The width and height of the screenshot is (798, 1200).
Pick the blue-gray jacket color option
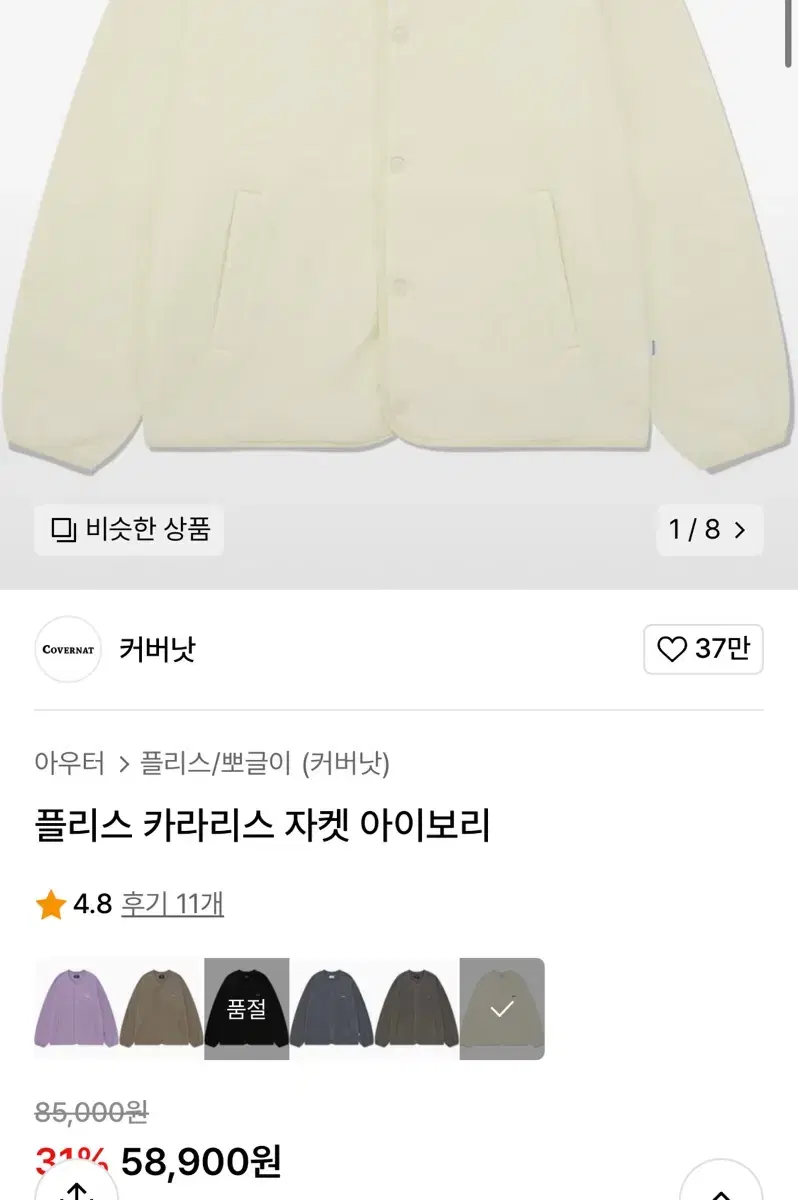click(332, 1008)
